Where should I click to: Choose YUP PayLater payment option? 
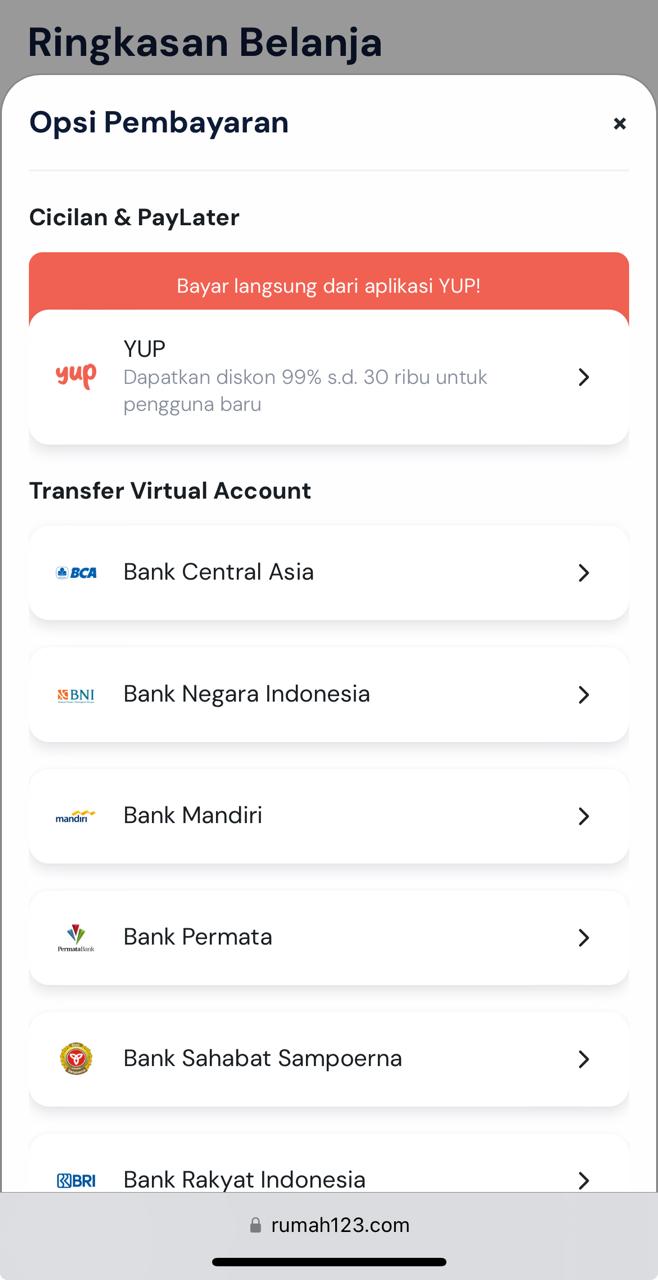328,377
